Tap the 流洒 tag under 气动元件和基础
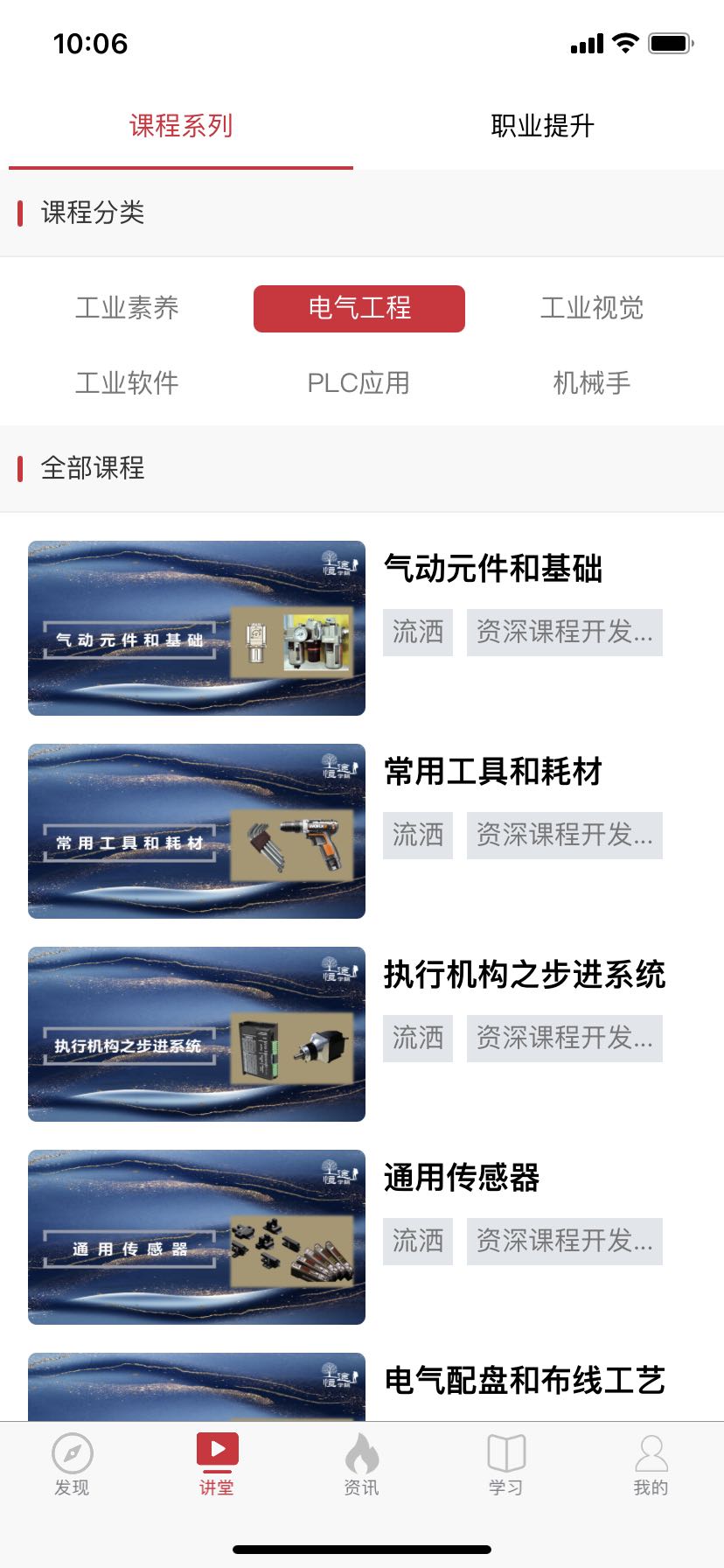Viewport: 724px width, 1568px height. pos(417,632)
